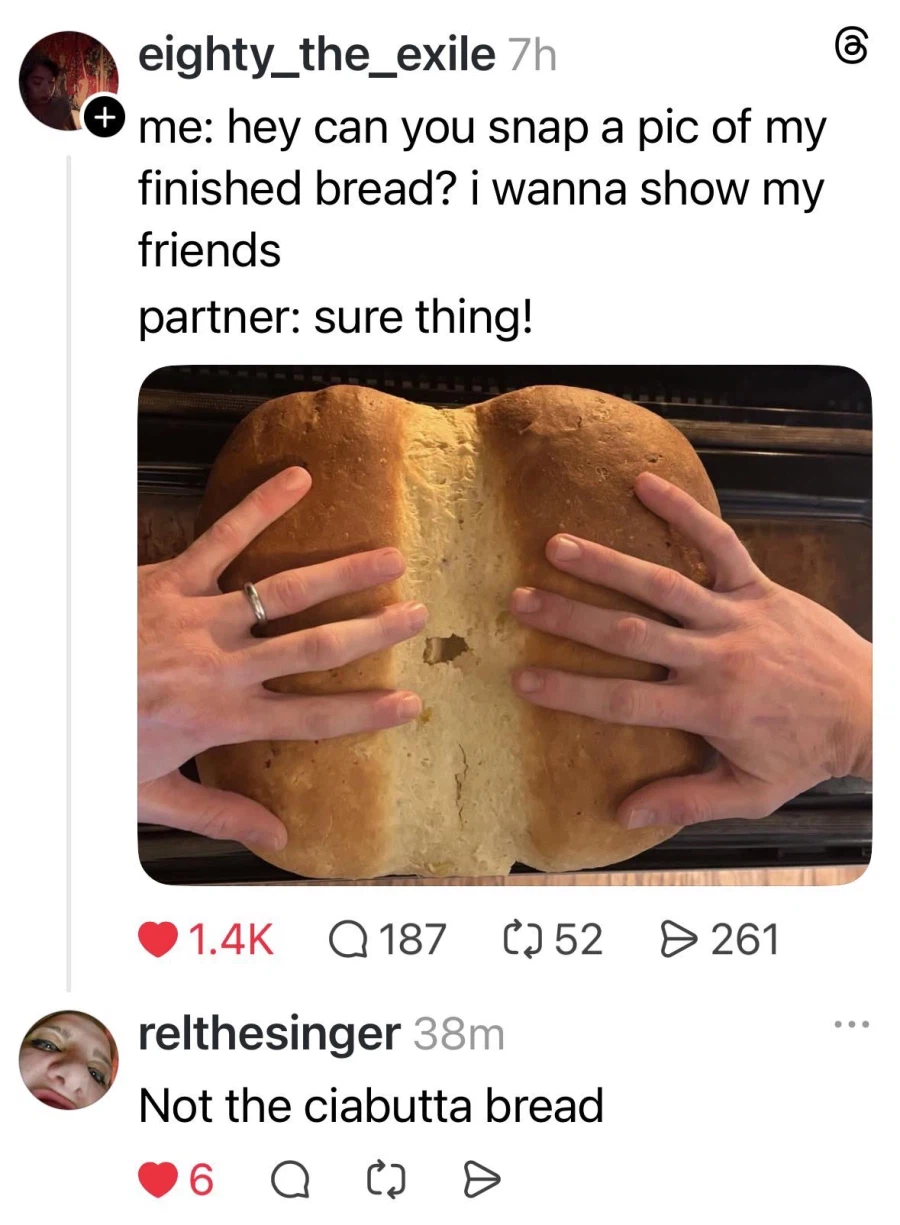Open relthesinger's profile picture

click(69, 1060)
